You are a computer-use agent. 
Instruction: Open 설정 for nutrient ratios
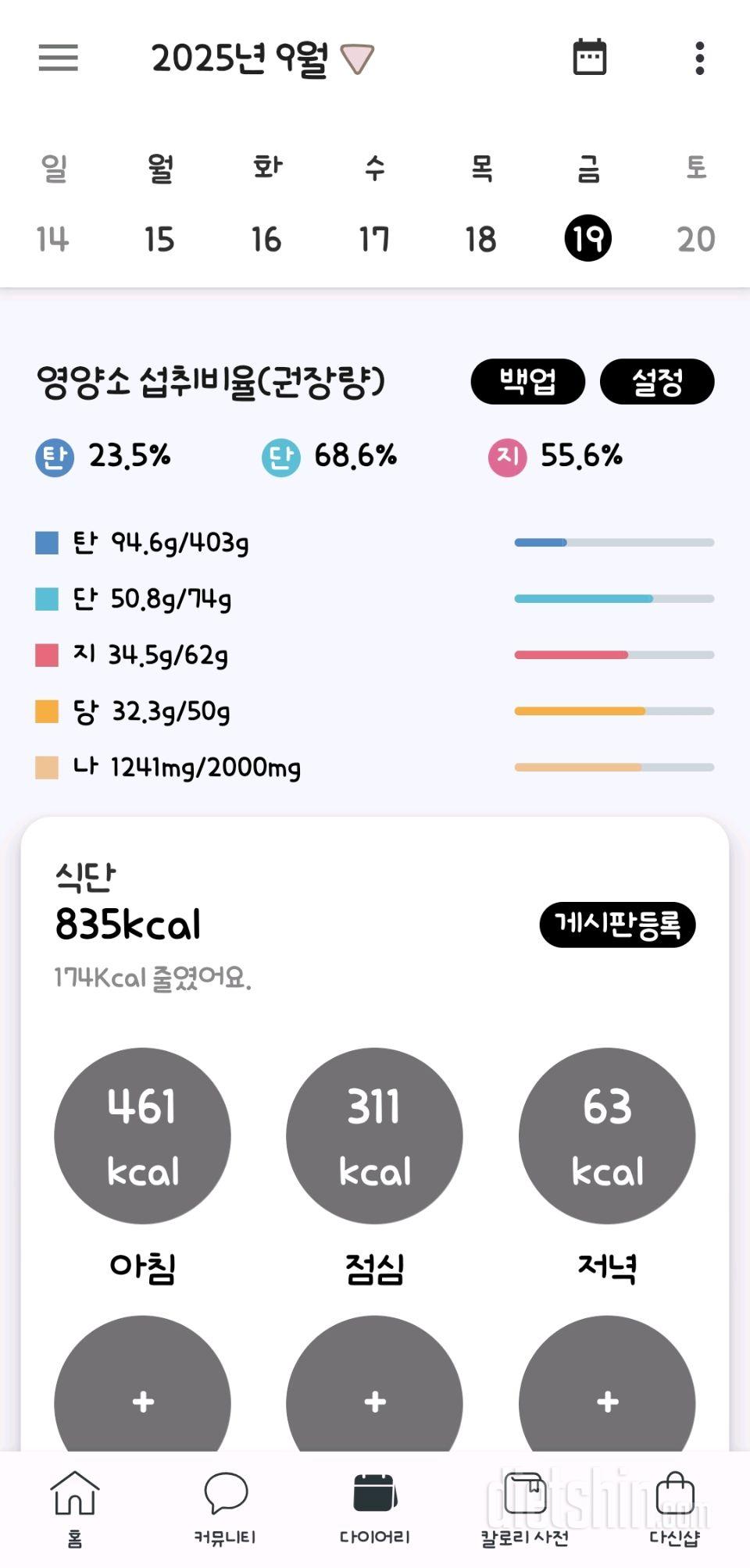[x=656, y=382]
